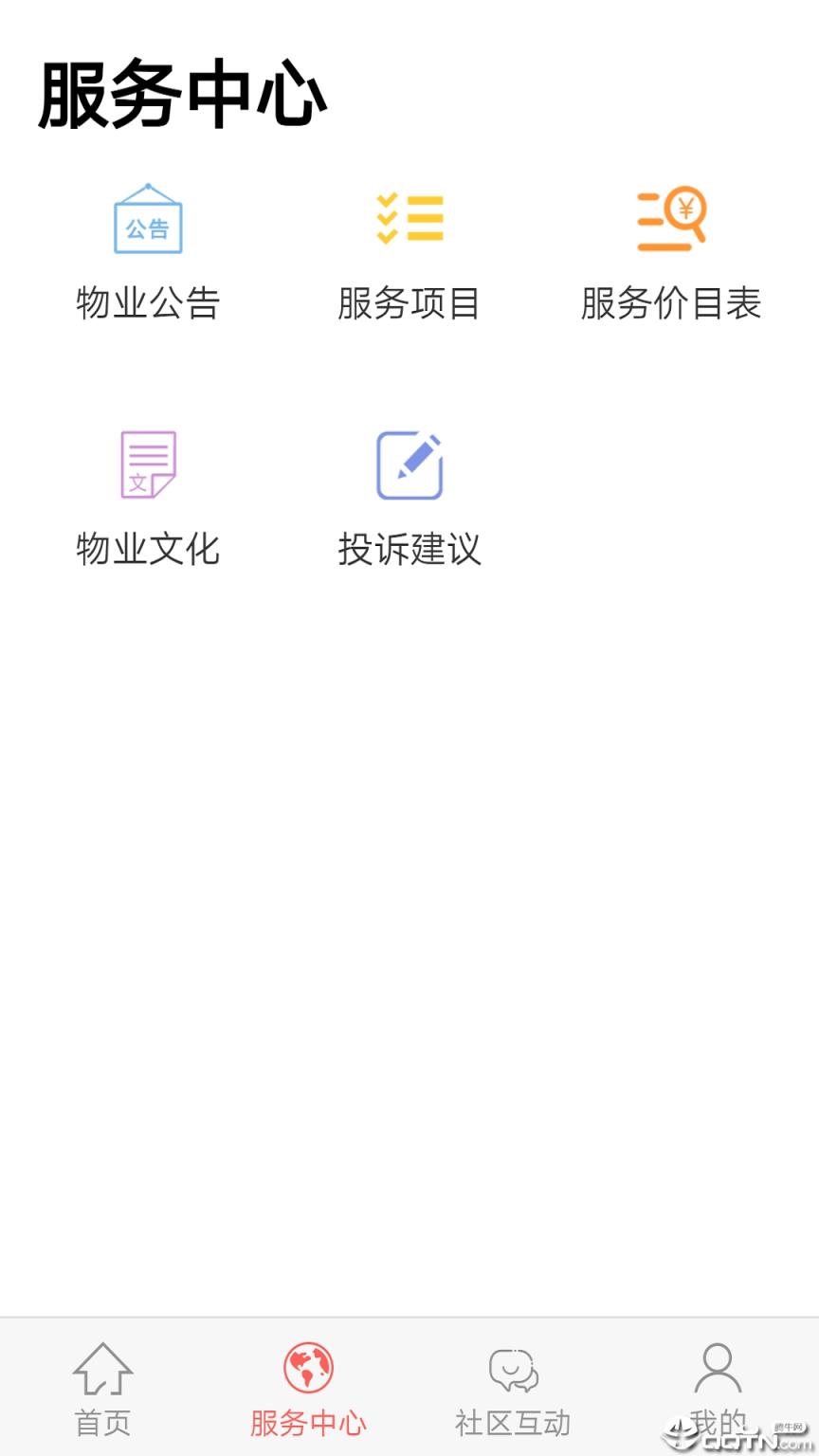Click the 服务中心 page title
The height and width of the screenshot is (1456, 819).
click(180, 92)
